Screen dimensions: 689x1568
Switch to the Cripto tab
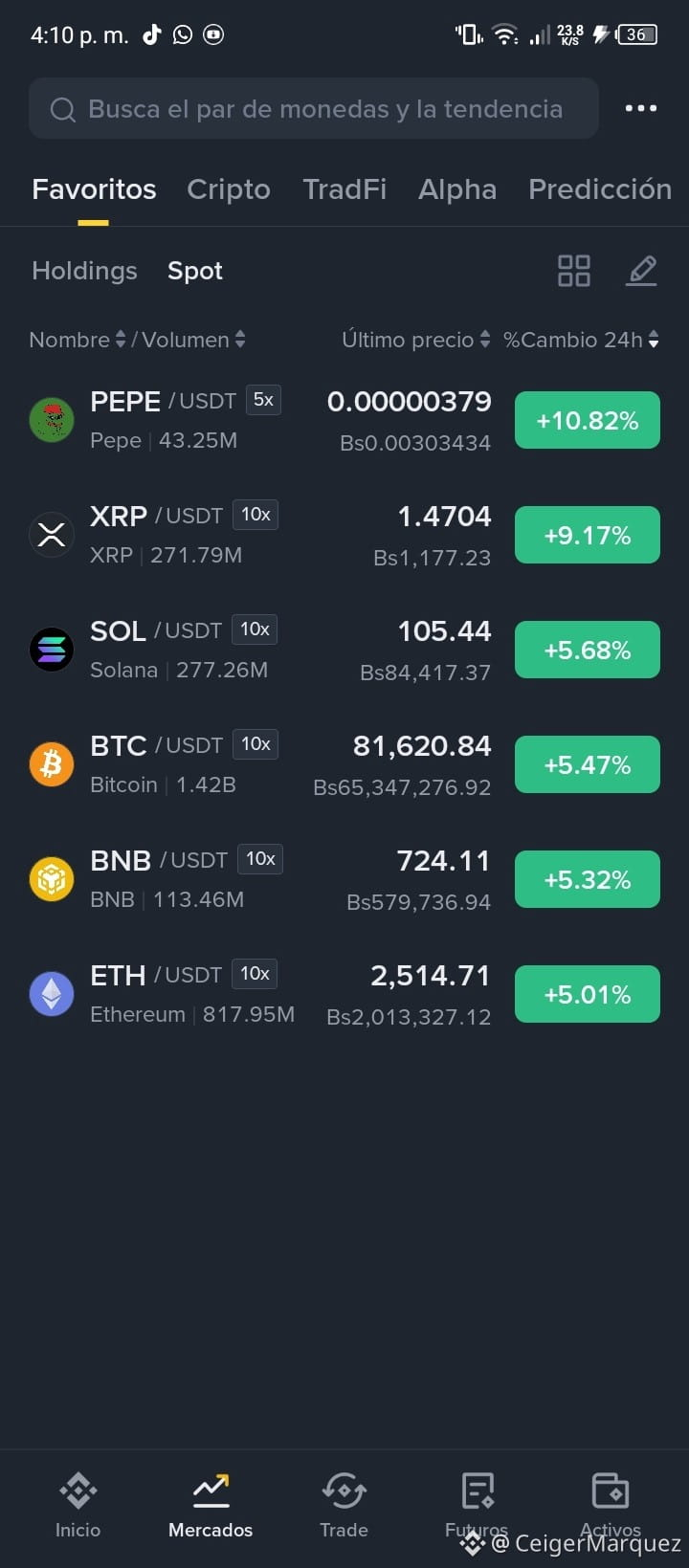tap(229, 189)
